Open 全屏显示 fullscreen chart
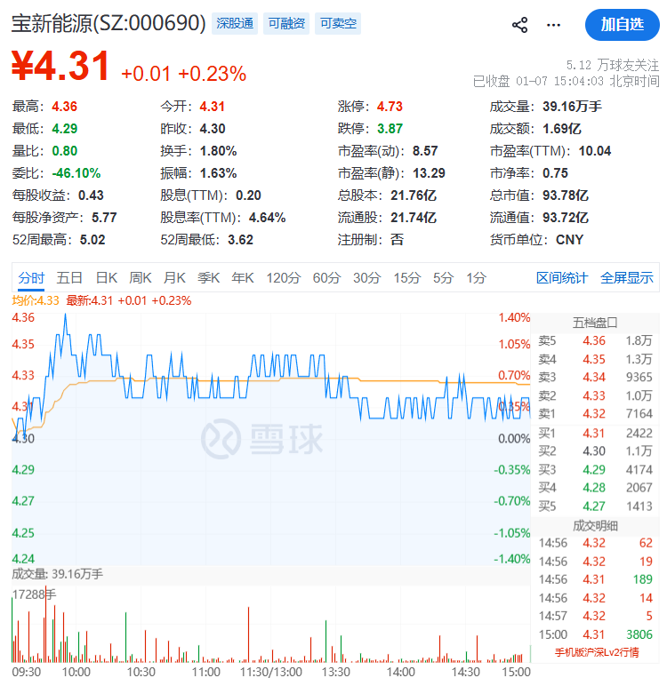667x686 pixels. coord(626,277)
